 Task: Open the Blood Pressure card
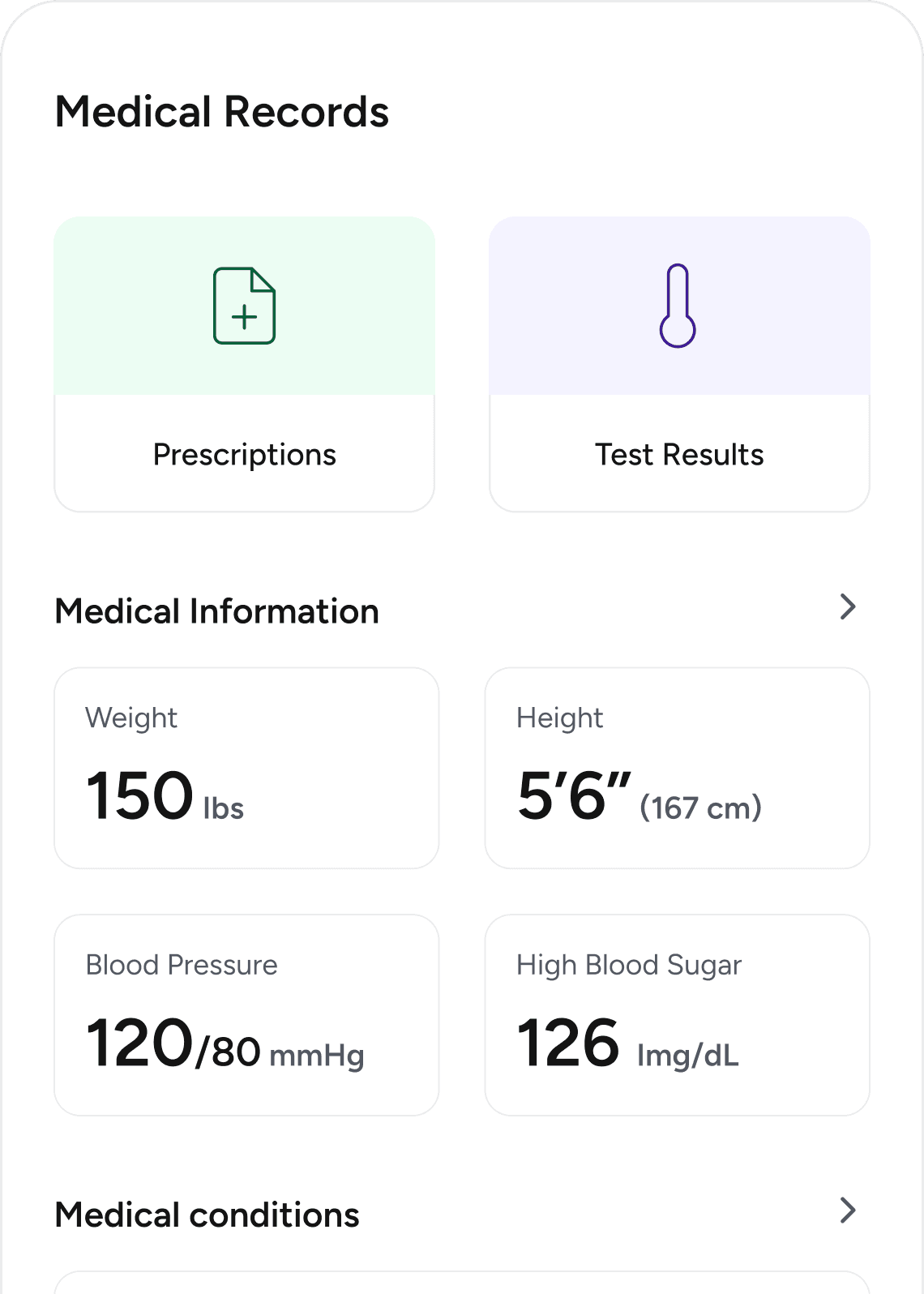click(x=246, y=1014)
